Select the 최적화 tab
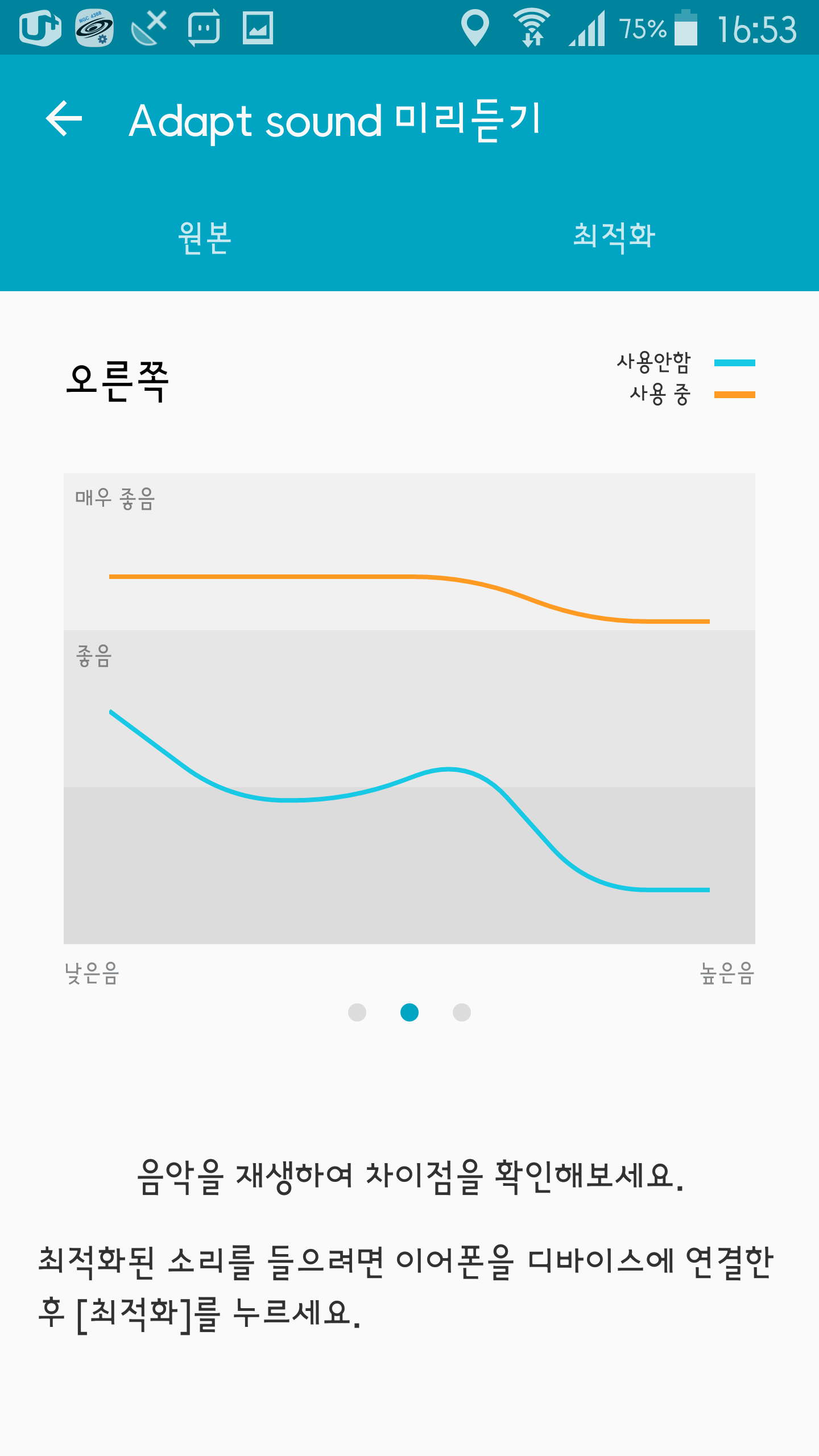Viewport: 819px width, 1456px height. click(x=614, y=236)
